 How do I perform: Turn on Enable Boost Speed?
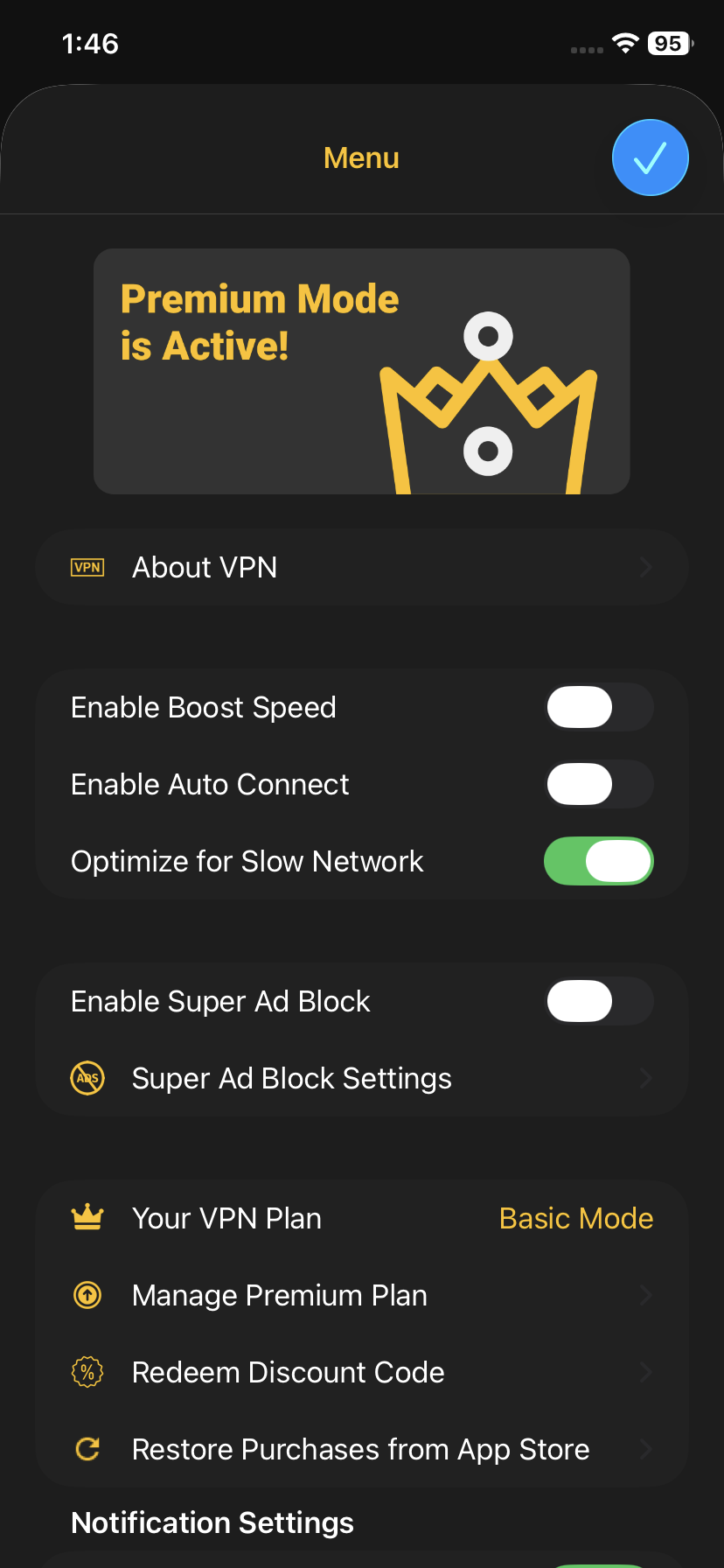point(599,707)
